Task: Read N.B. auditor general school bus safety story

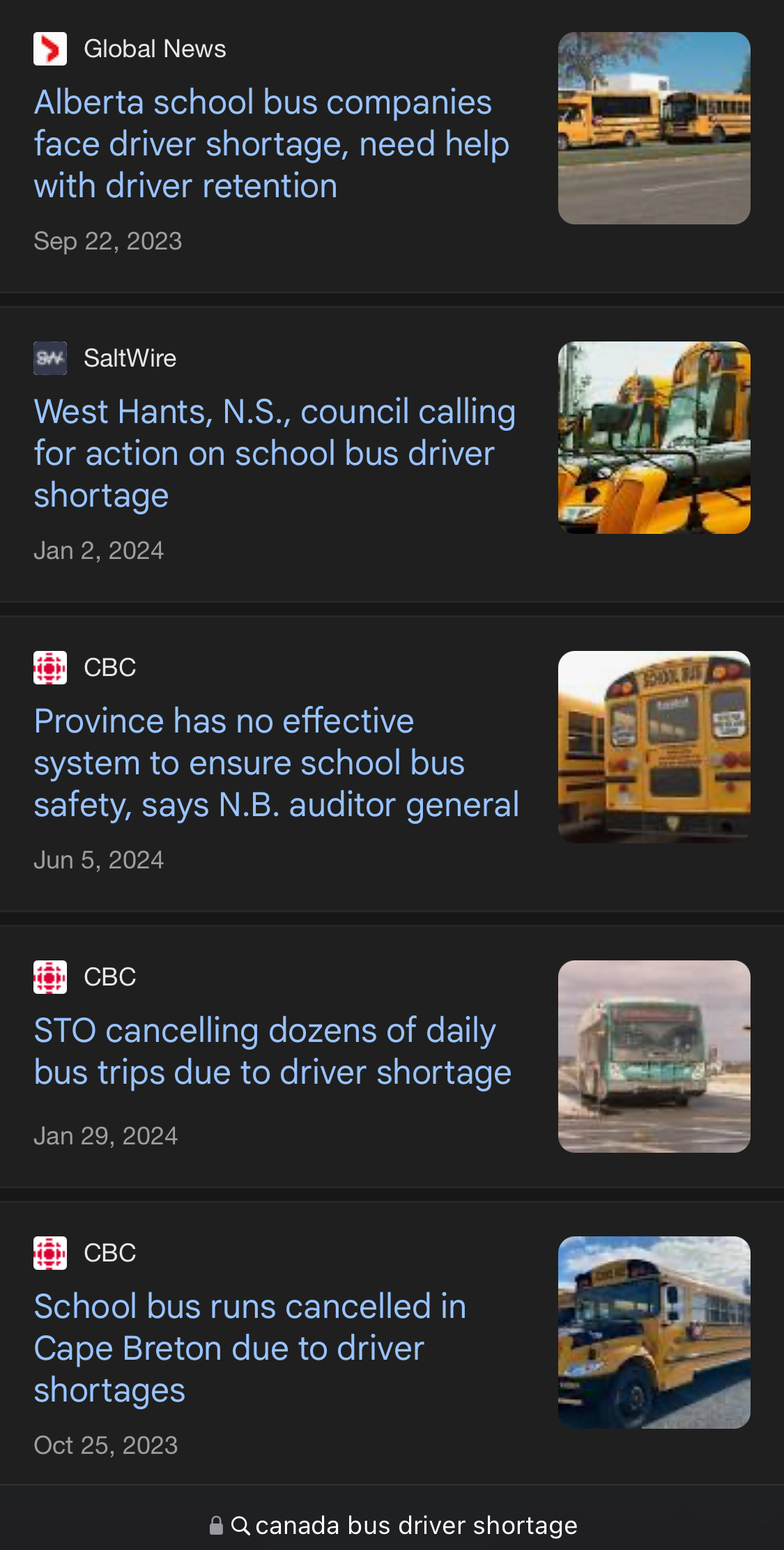Action: (276, 762)
